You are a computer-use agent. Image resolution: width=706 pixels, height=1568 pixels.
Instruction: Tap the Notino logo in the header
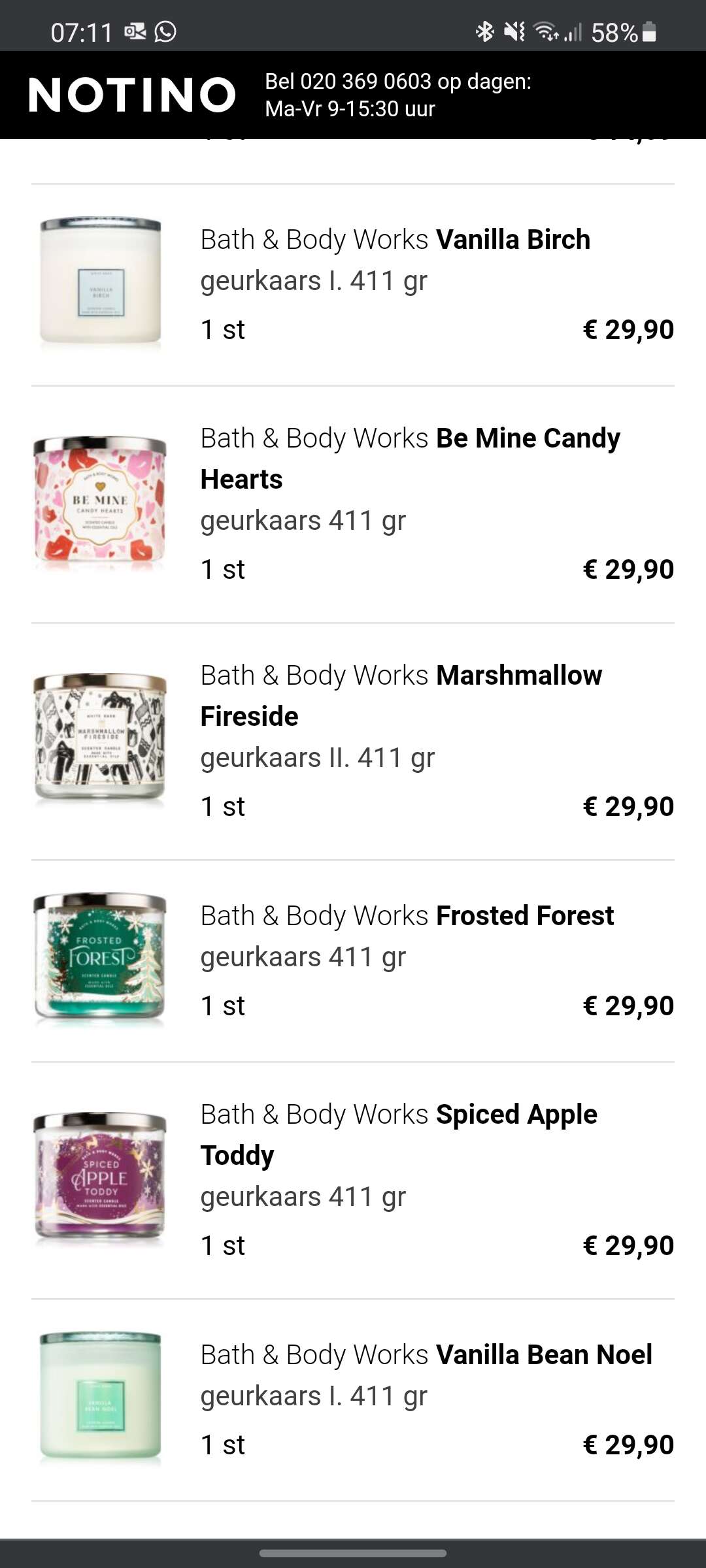132,95
